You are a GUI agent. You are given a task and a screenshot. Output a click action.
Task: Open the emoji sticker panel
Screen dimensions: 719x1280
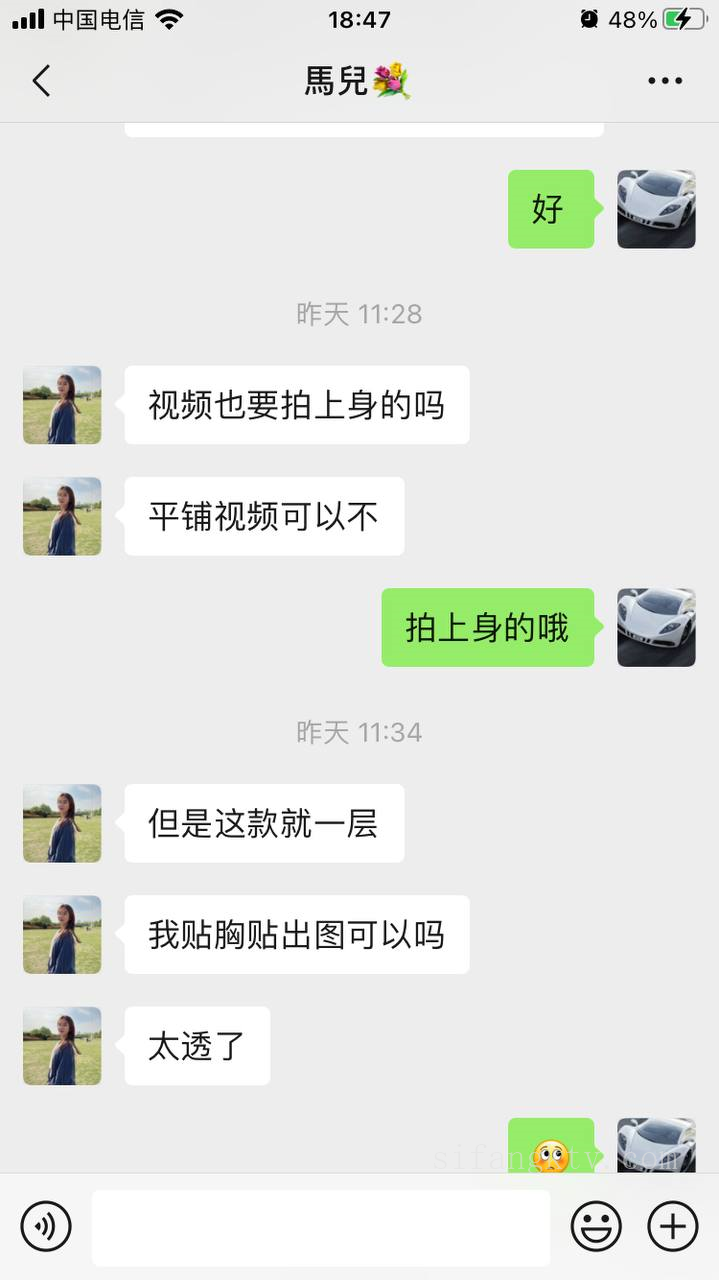[596, 1226]
